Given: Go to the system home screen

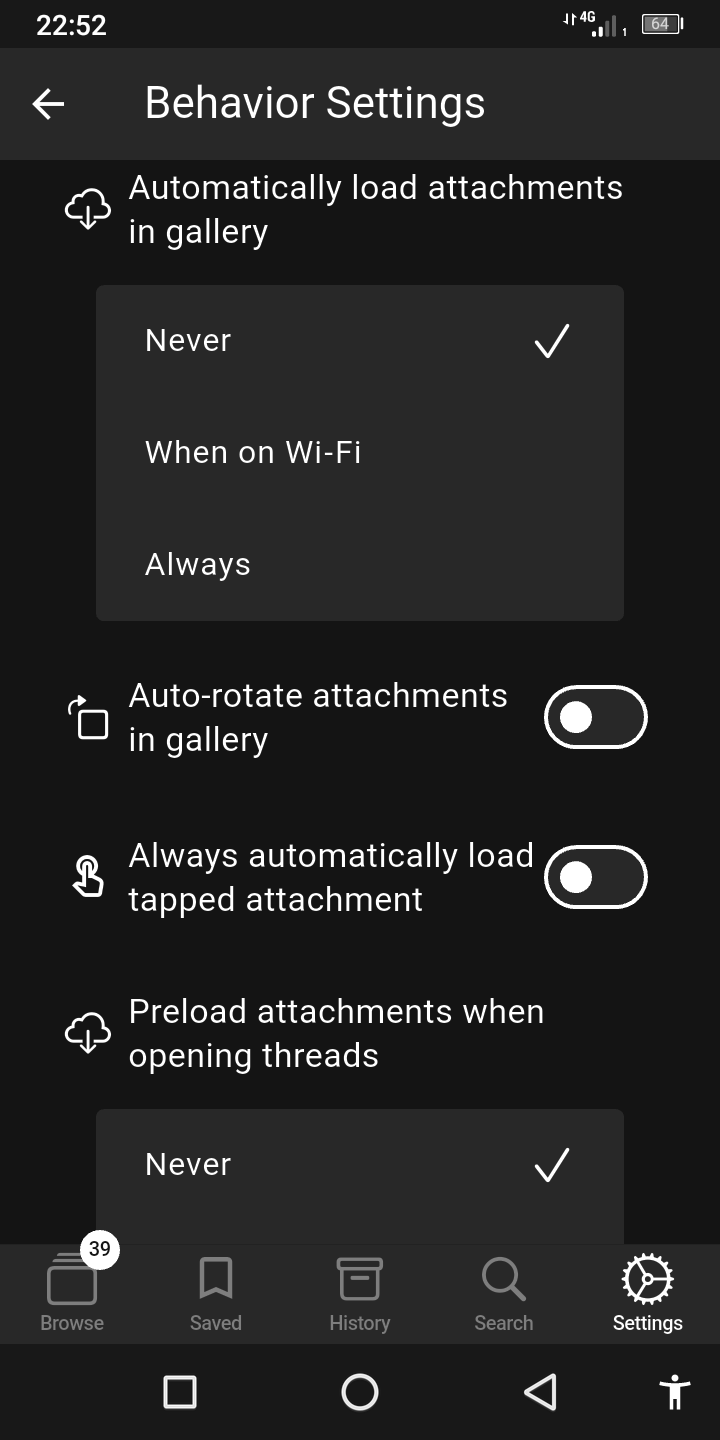Looking at the screenshot, I should coord(360,1392).
